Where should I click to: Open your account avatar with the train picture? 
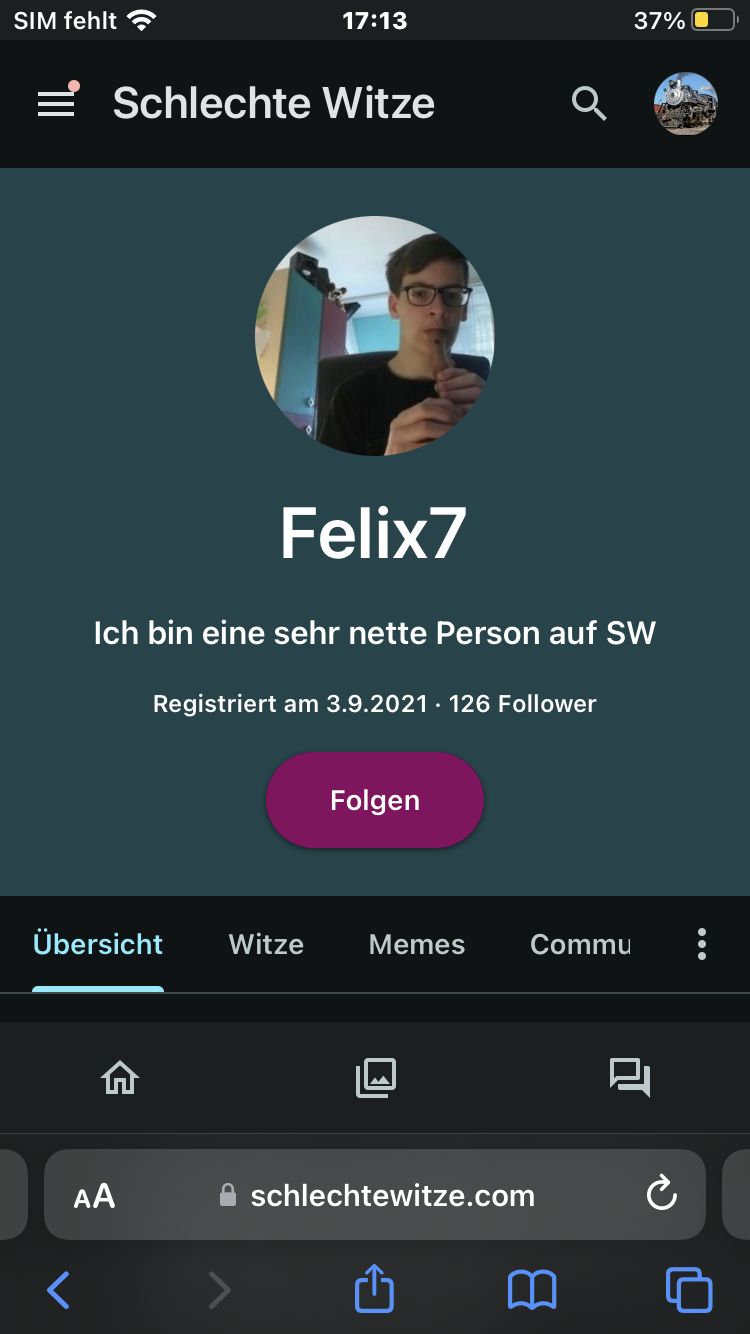[685, 103]
